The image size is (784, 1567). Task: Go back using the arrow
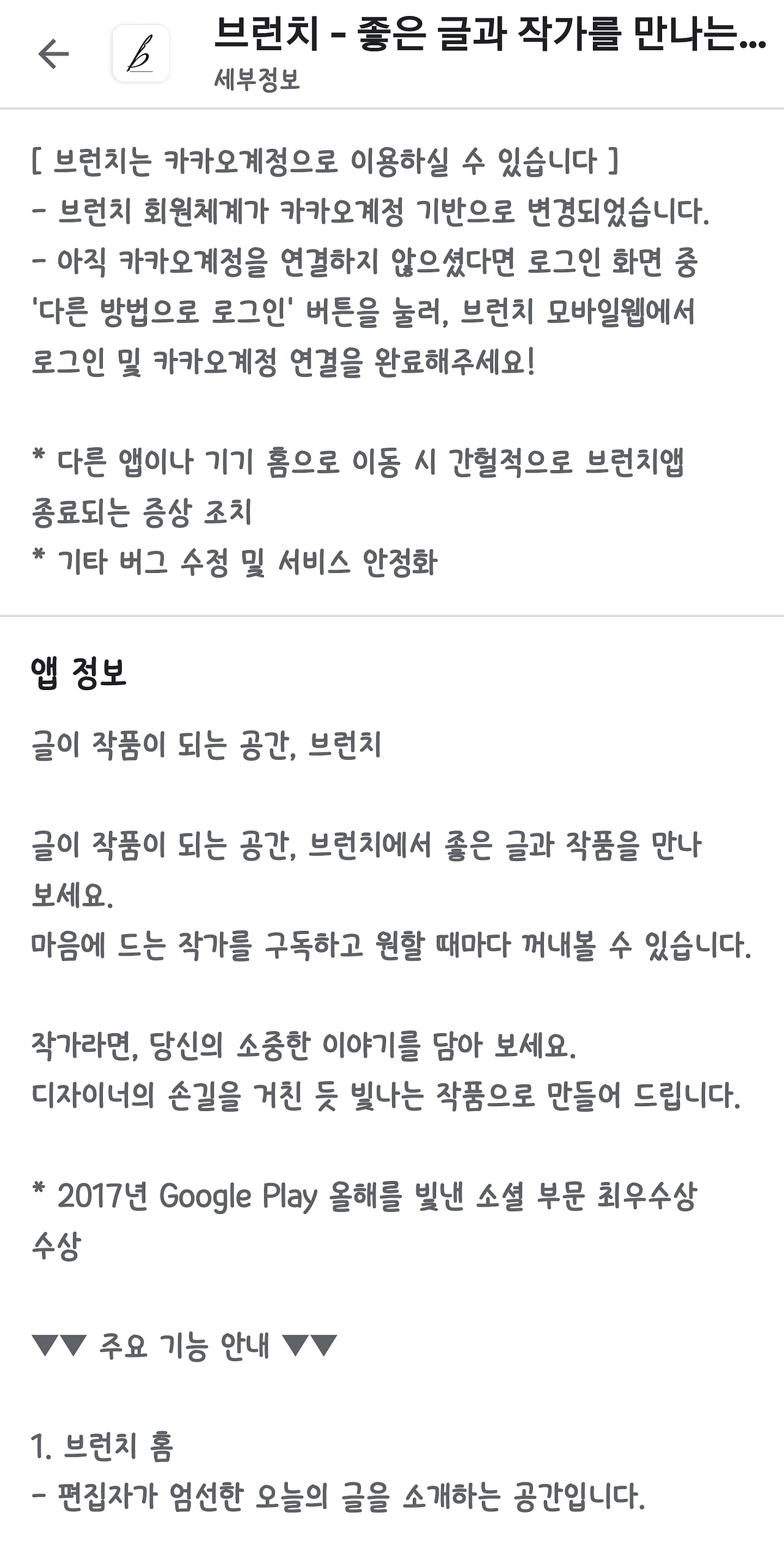click(x=53, y=54)
